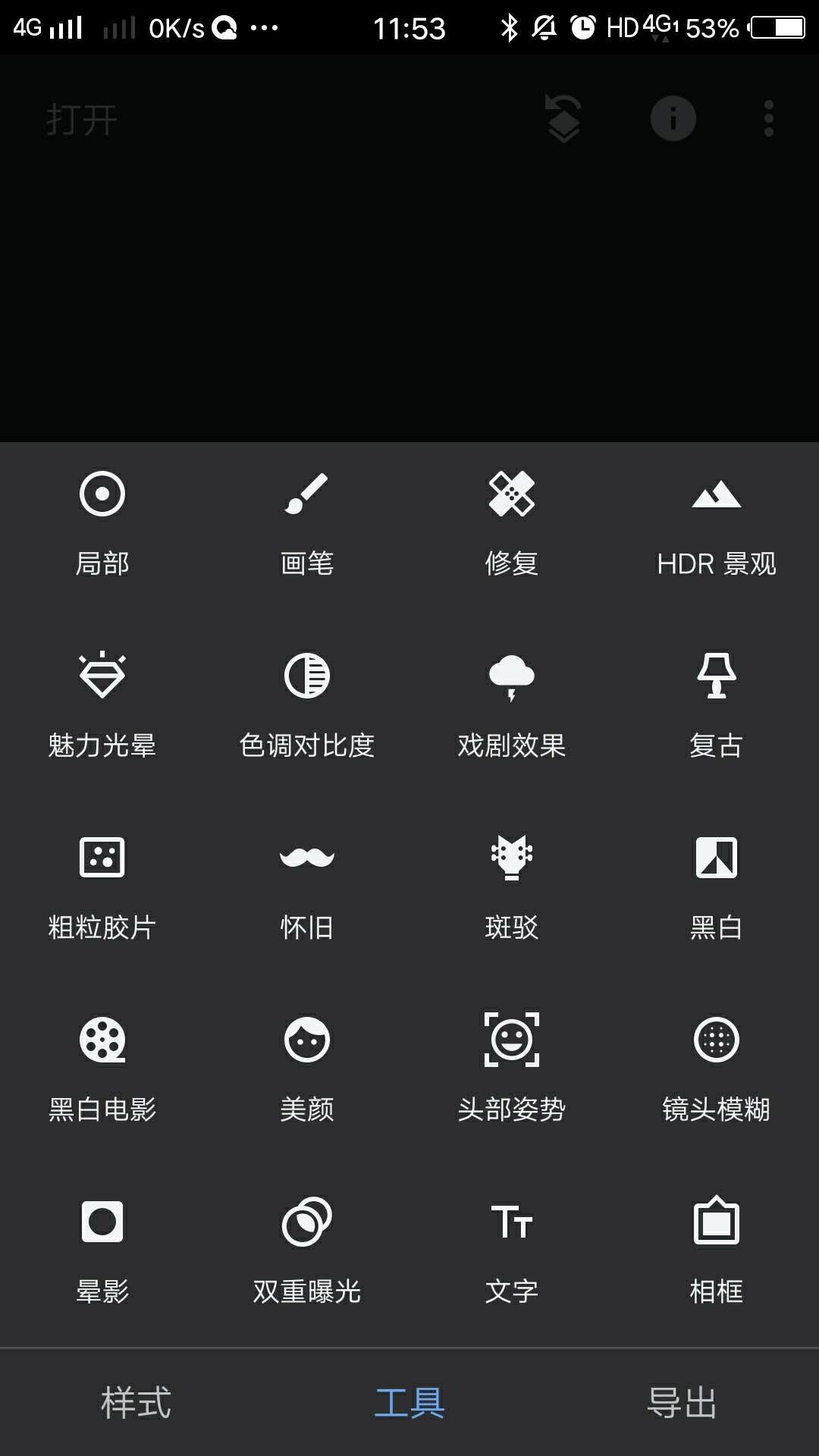Apply the 黑白 black and white filter
The width and height of the screenshot is (819, 1456).
(x=717, y=887)
